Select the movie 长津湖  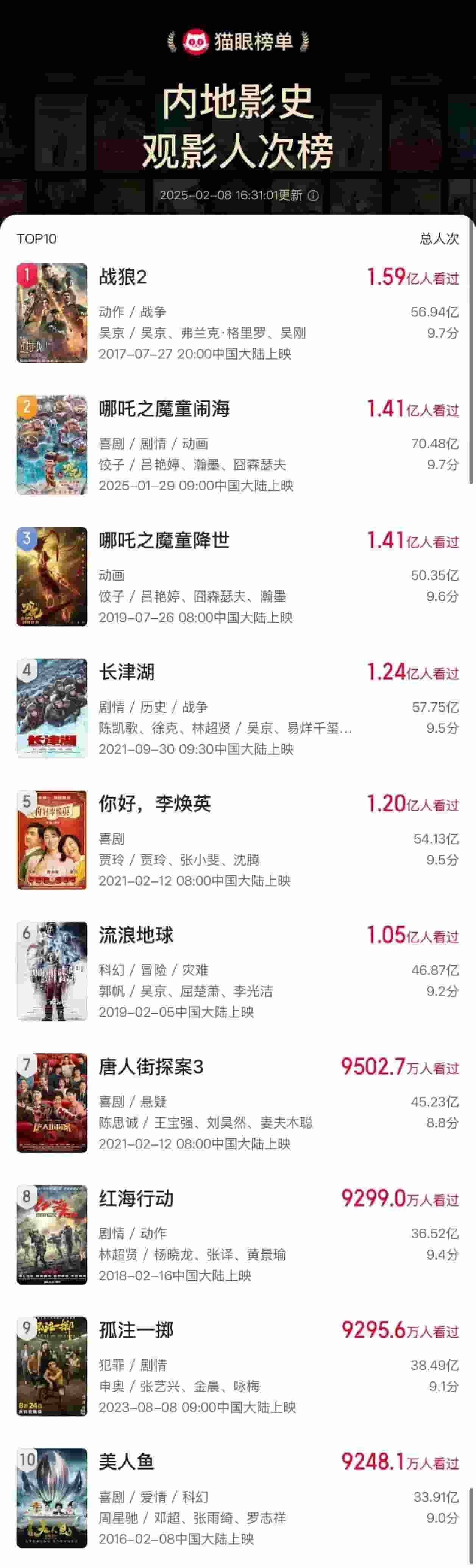tap(126, 672)
